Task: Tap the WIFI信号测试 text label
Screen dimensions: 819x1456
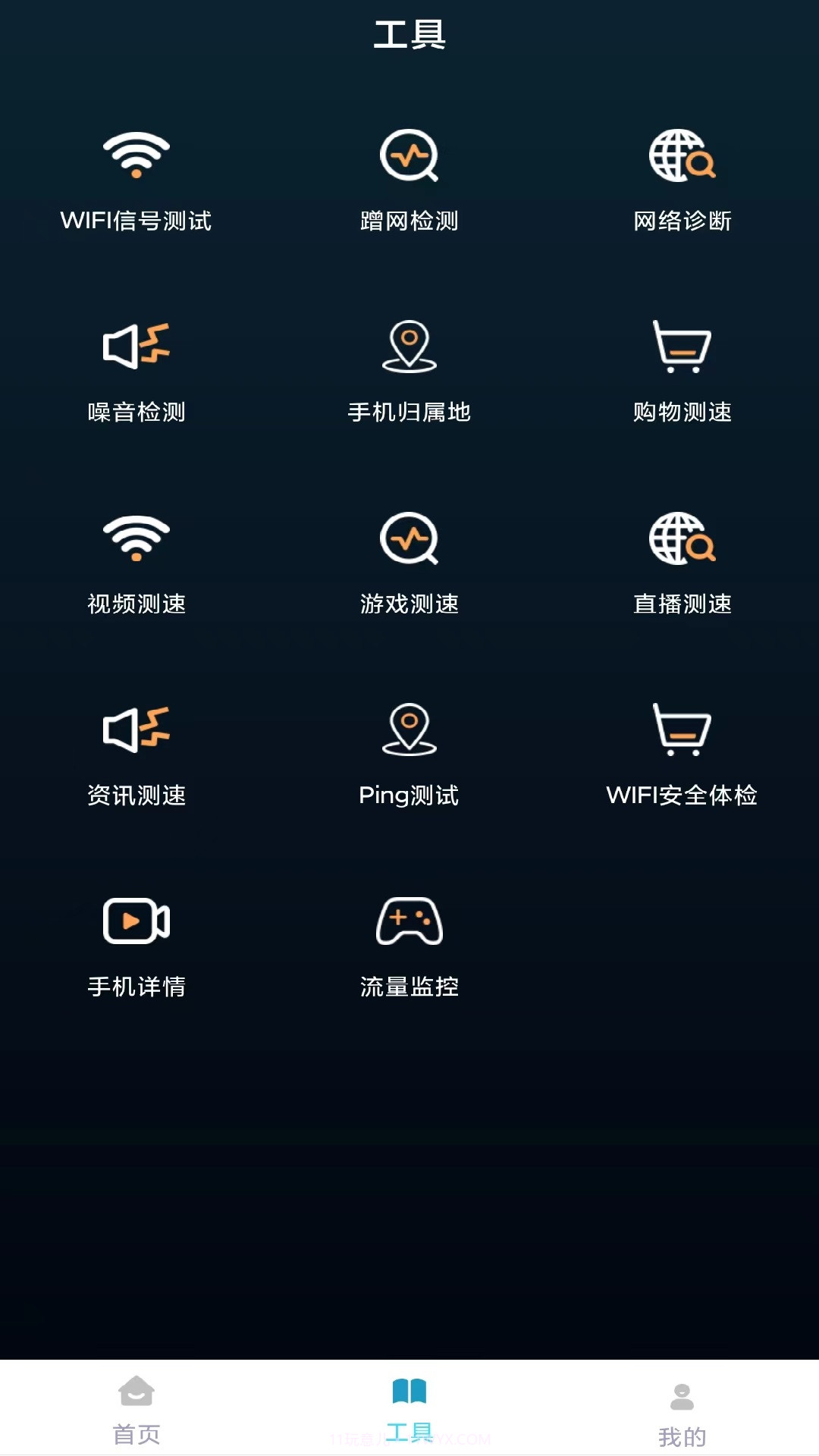Action: [x=136, y=221]
